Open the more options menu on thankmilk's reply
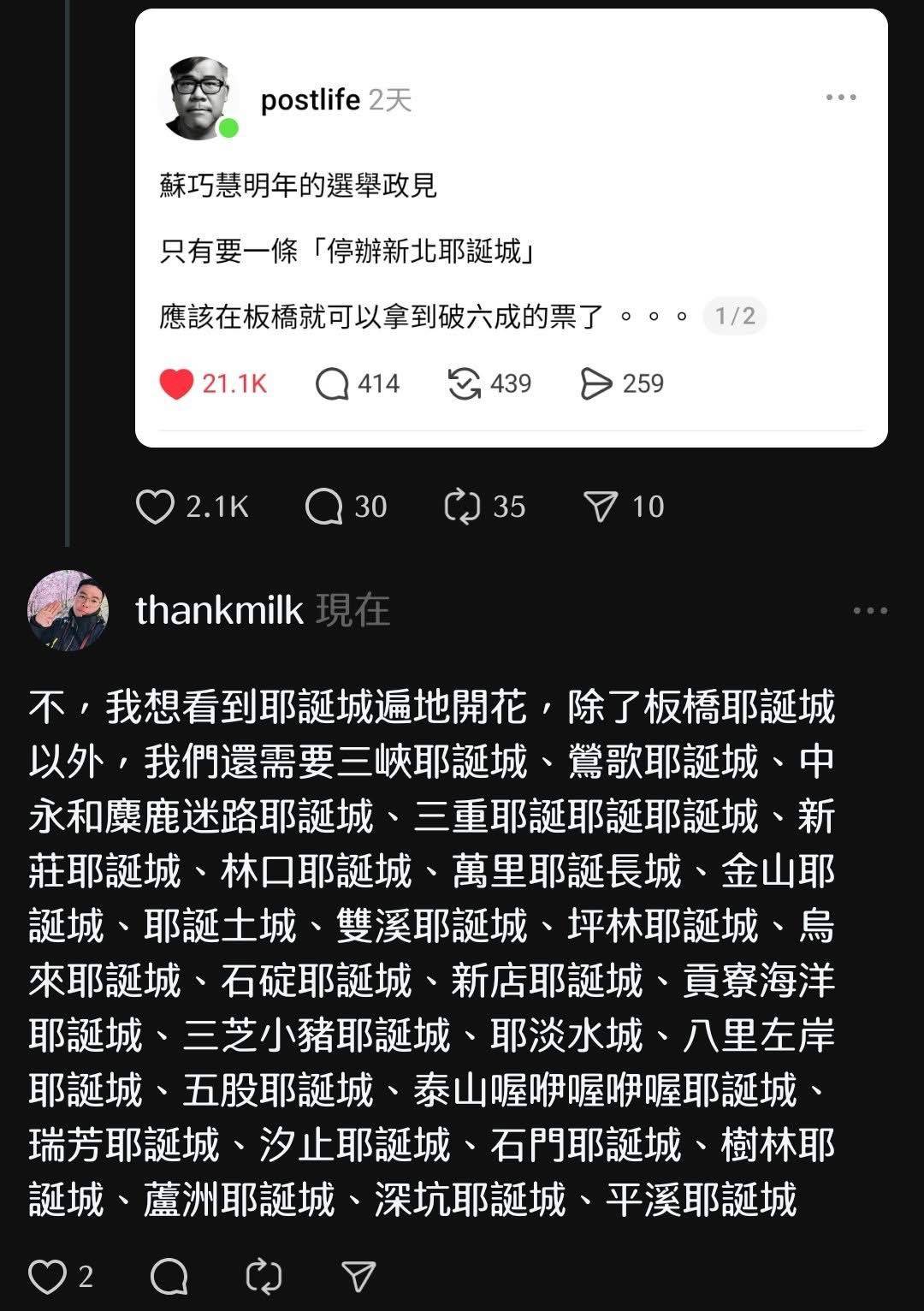924x1311 pixels. (x=870, y=610)
